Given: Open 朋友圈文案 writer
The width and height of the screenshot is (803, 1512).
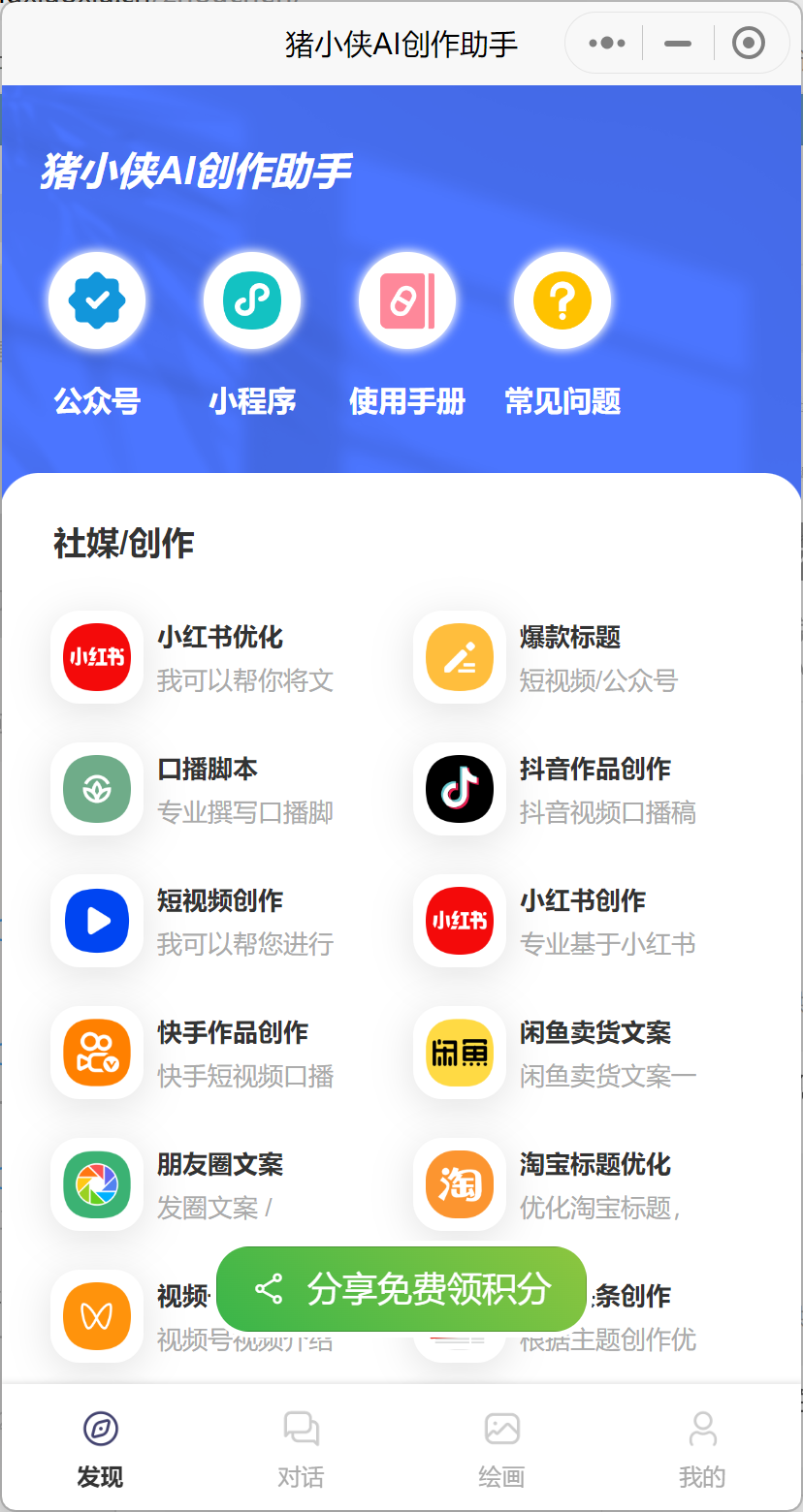Looking at the screenshot, I should click(x=194, y=1184).
